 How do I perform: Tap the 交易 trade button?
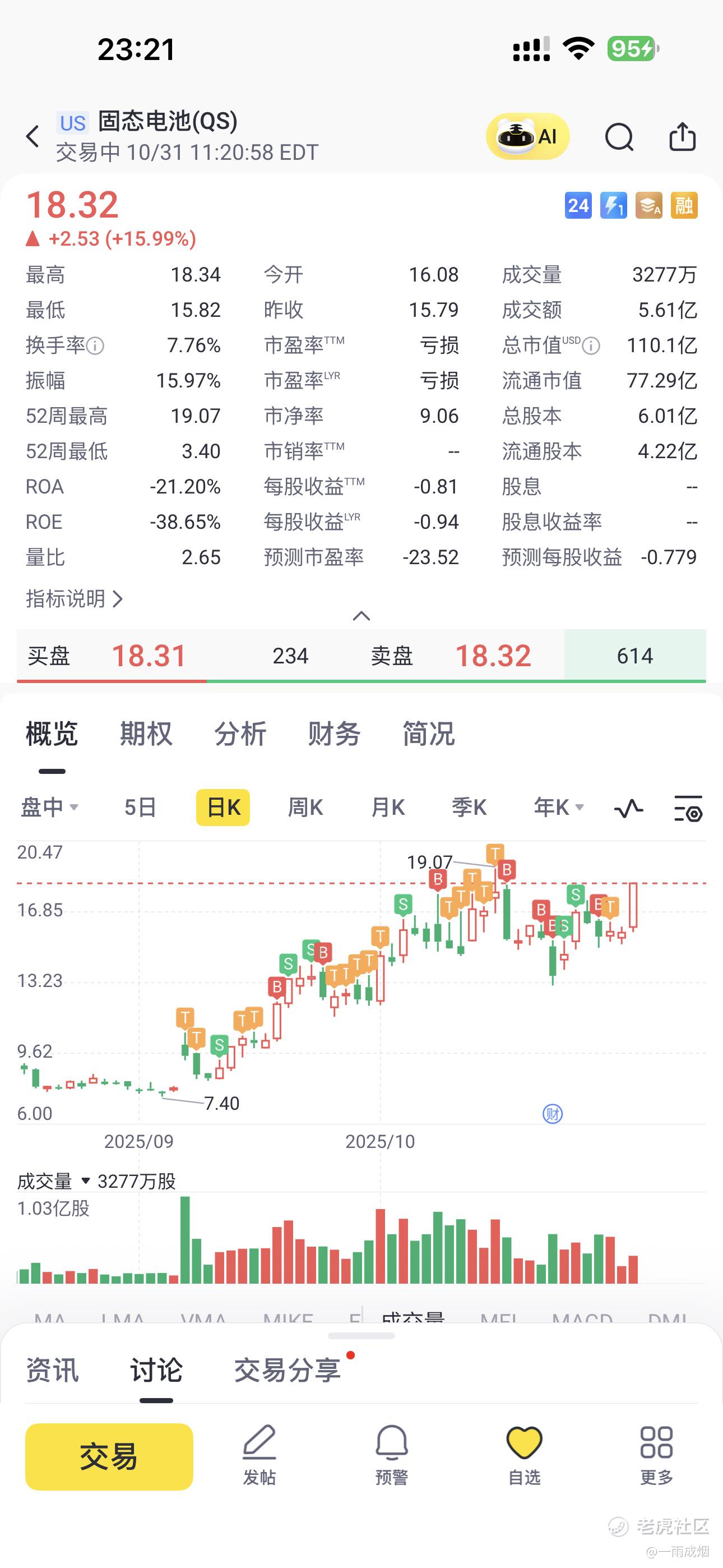pos(109,1456)
